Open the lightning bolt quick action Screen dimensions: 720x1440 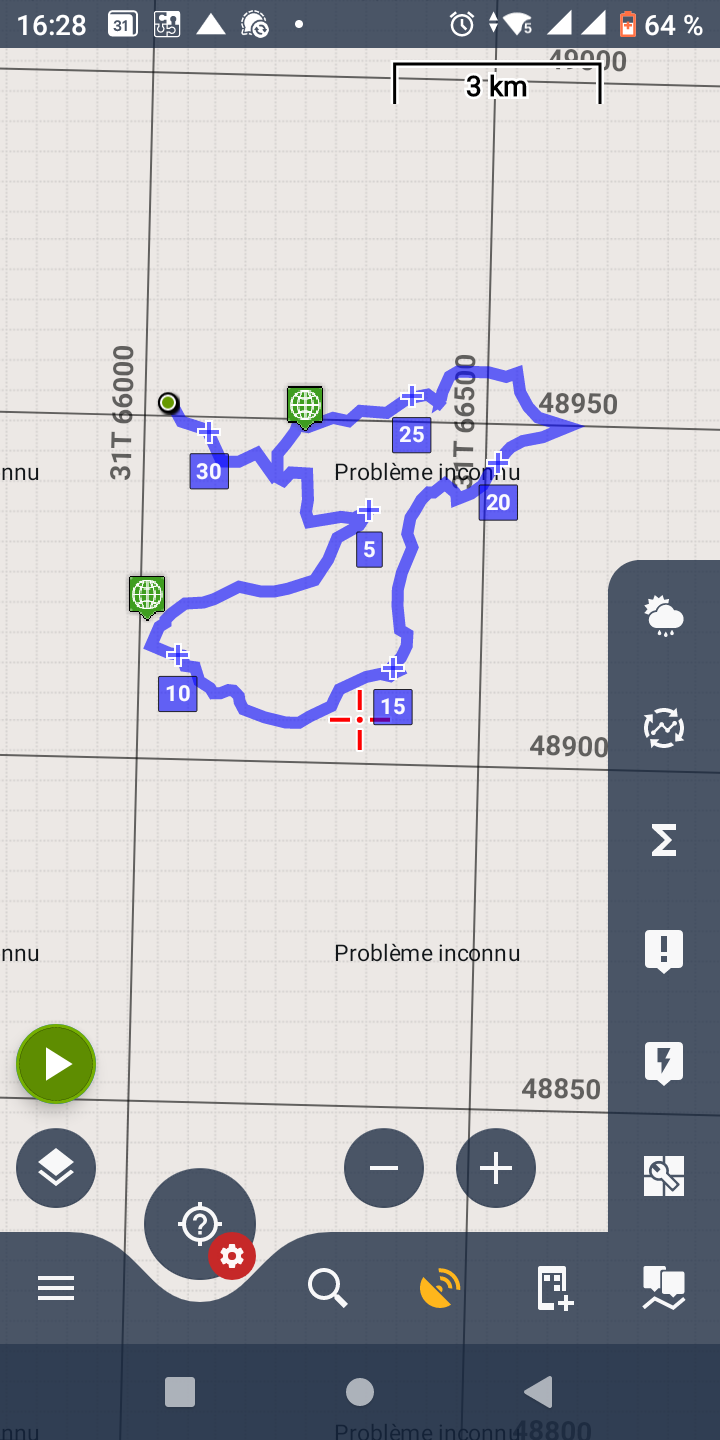point(664,1063)
